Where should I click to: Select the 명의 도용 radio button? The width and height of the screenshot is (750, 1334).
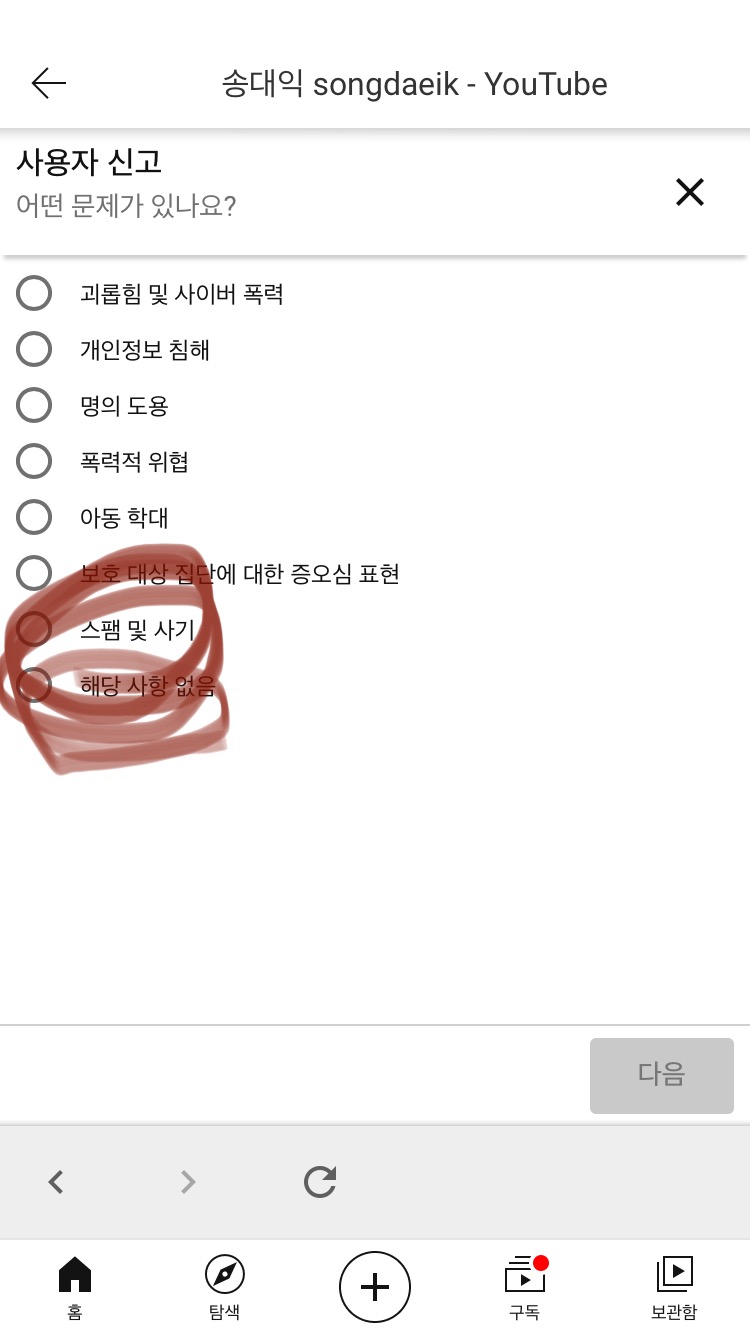(34, 406)
